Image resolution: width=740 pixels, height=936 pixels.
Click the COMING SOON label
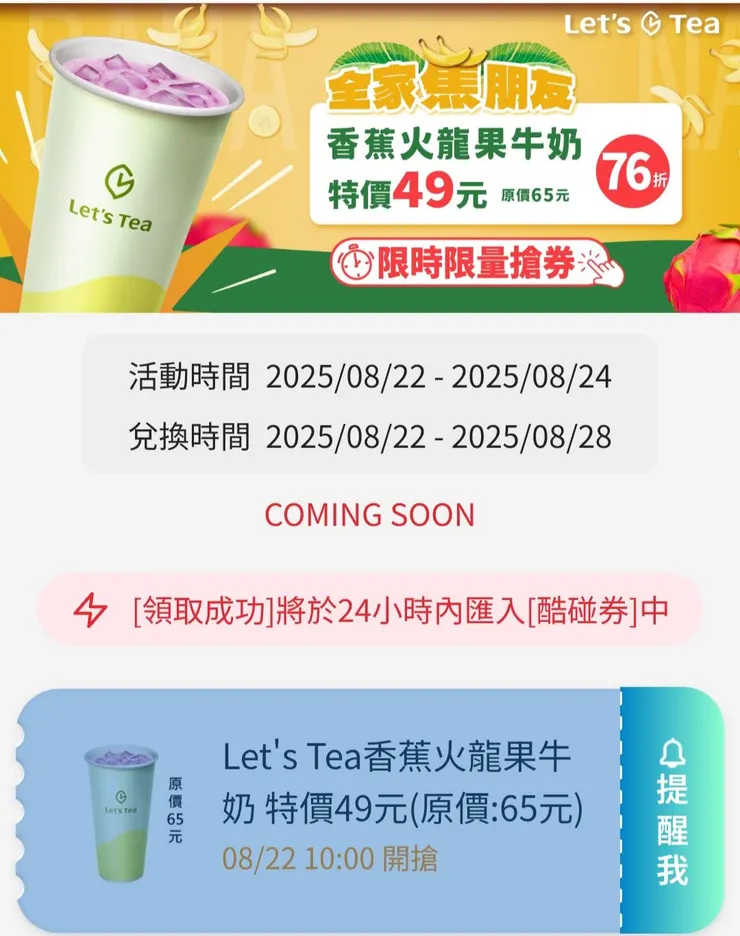pyautogui.click(x=370, y=517)
